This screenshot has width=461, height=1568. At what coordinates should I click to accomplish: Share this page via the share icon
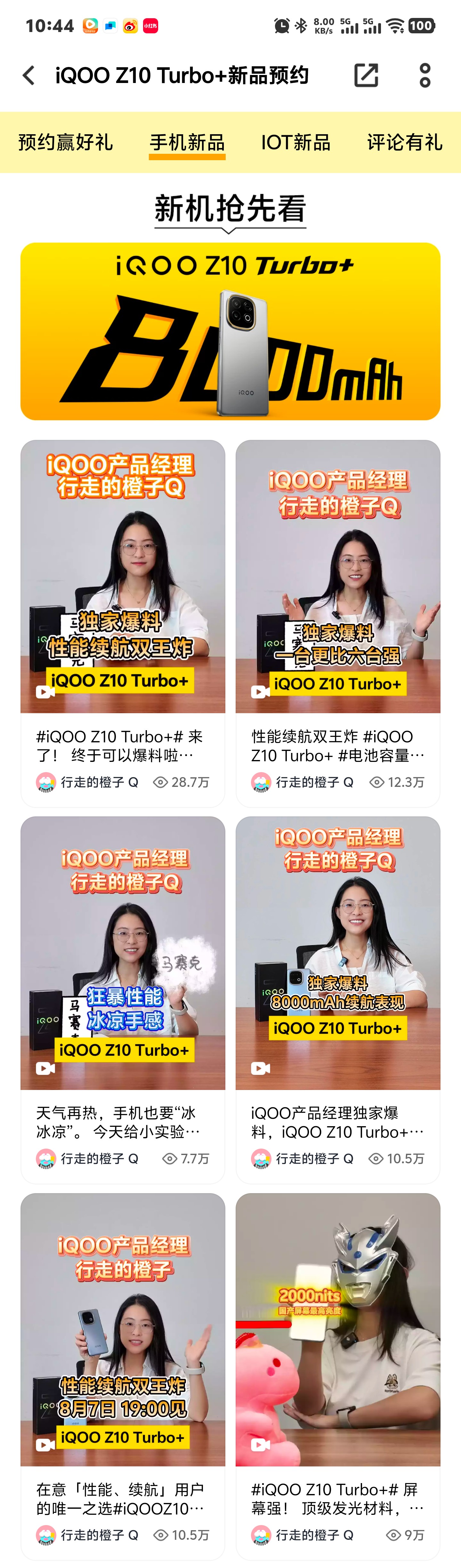tap(366, 76)
